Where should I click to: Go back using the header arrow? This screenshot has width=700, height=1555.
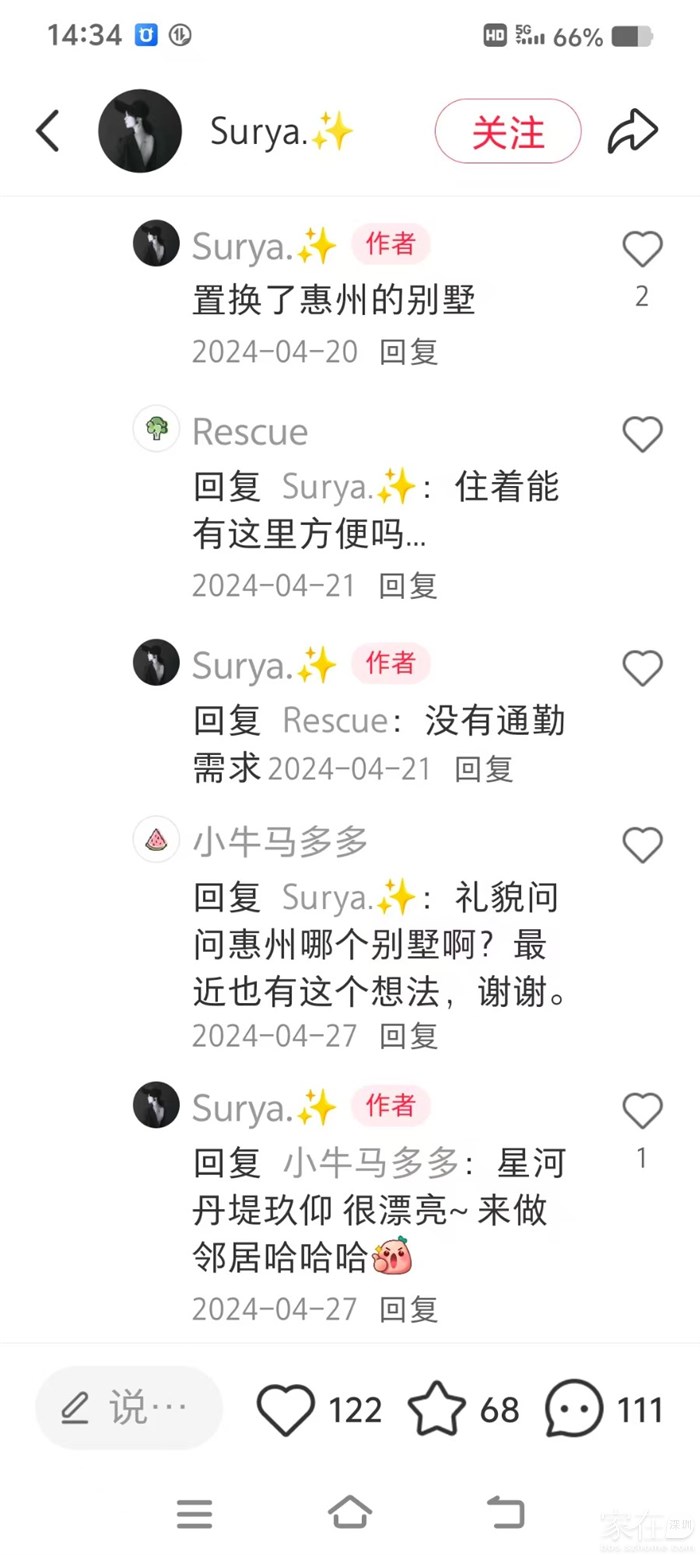coord(48,131)
